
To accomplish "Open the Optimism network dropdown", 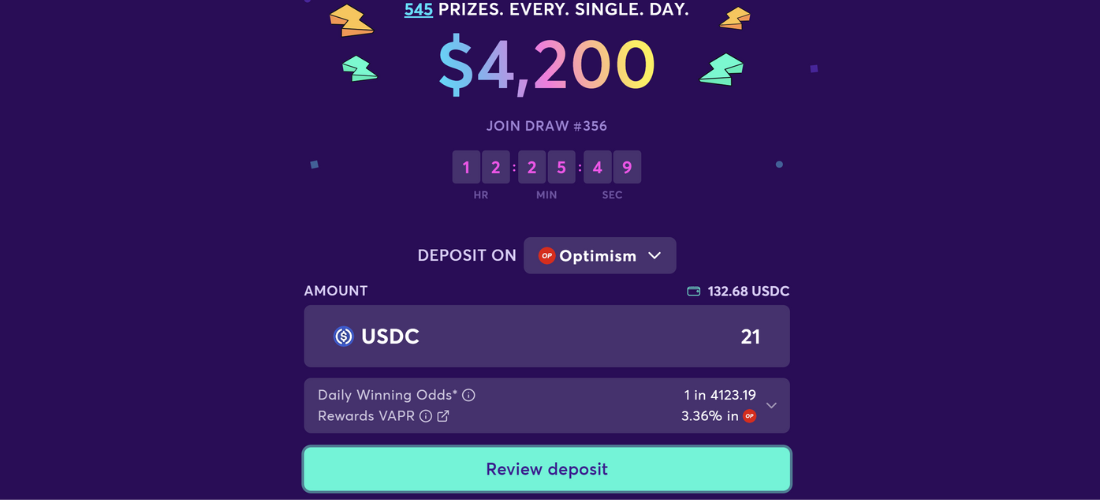I will tap(600, 256).
